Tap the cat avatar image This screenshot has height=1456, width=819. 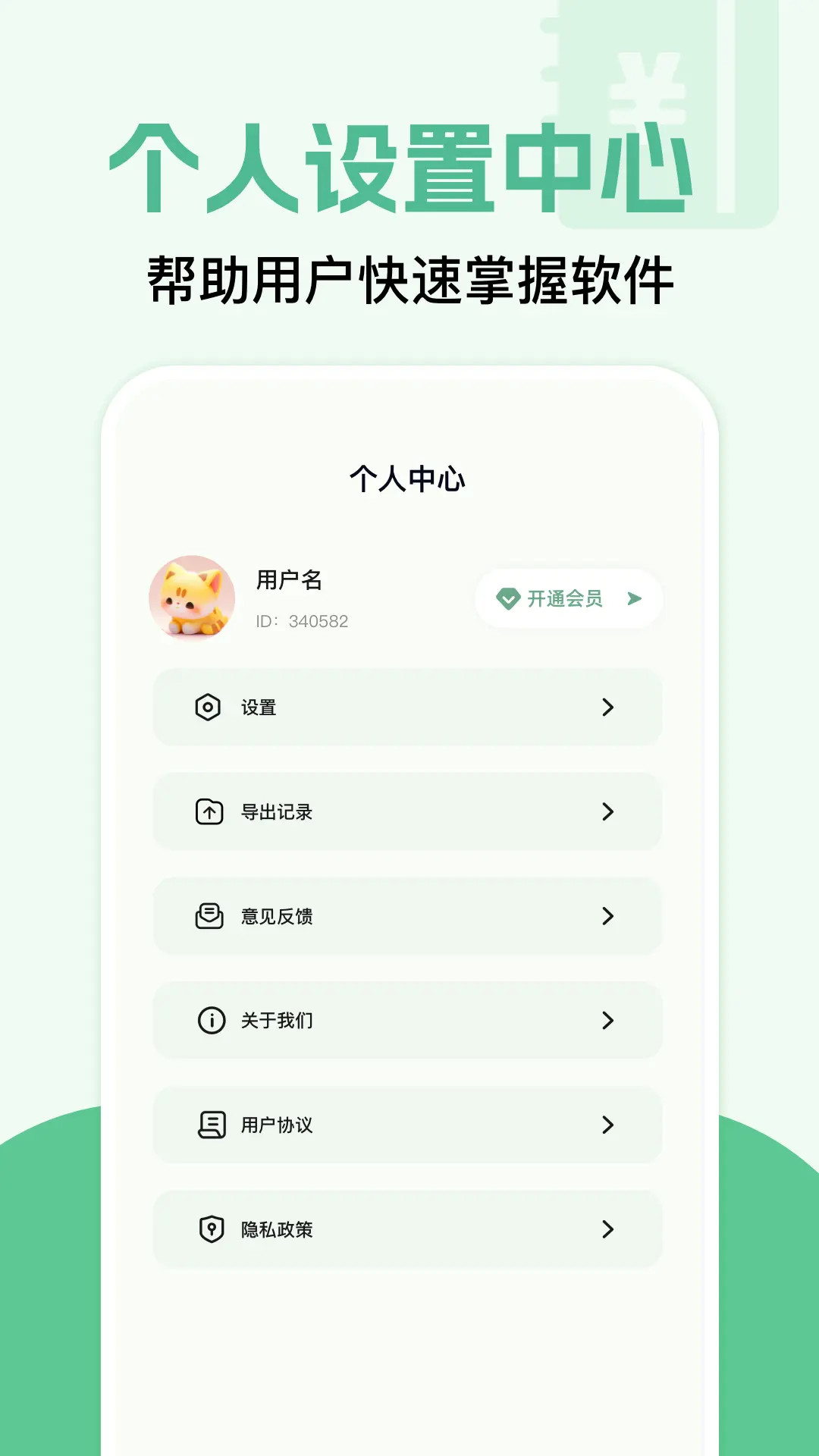(x=190, y=599)
